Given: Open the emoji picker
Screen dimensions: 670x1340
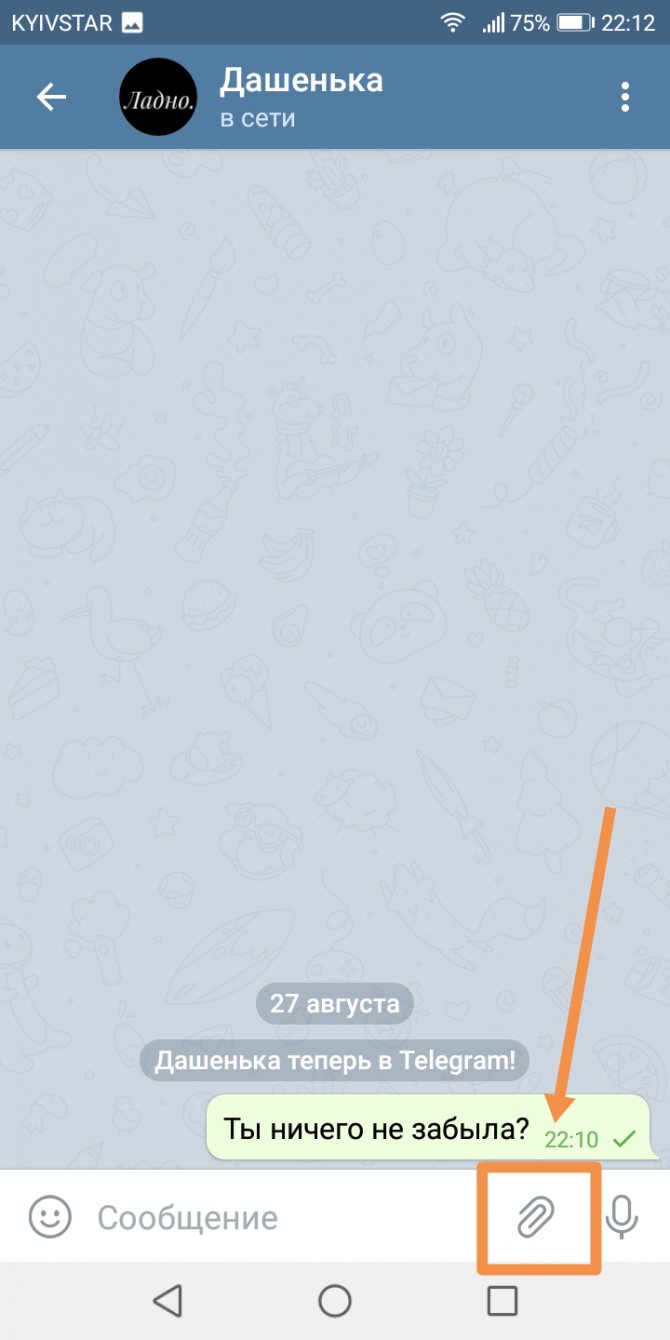Looking at the screenshot, I should point(49,1217).
